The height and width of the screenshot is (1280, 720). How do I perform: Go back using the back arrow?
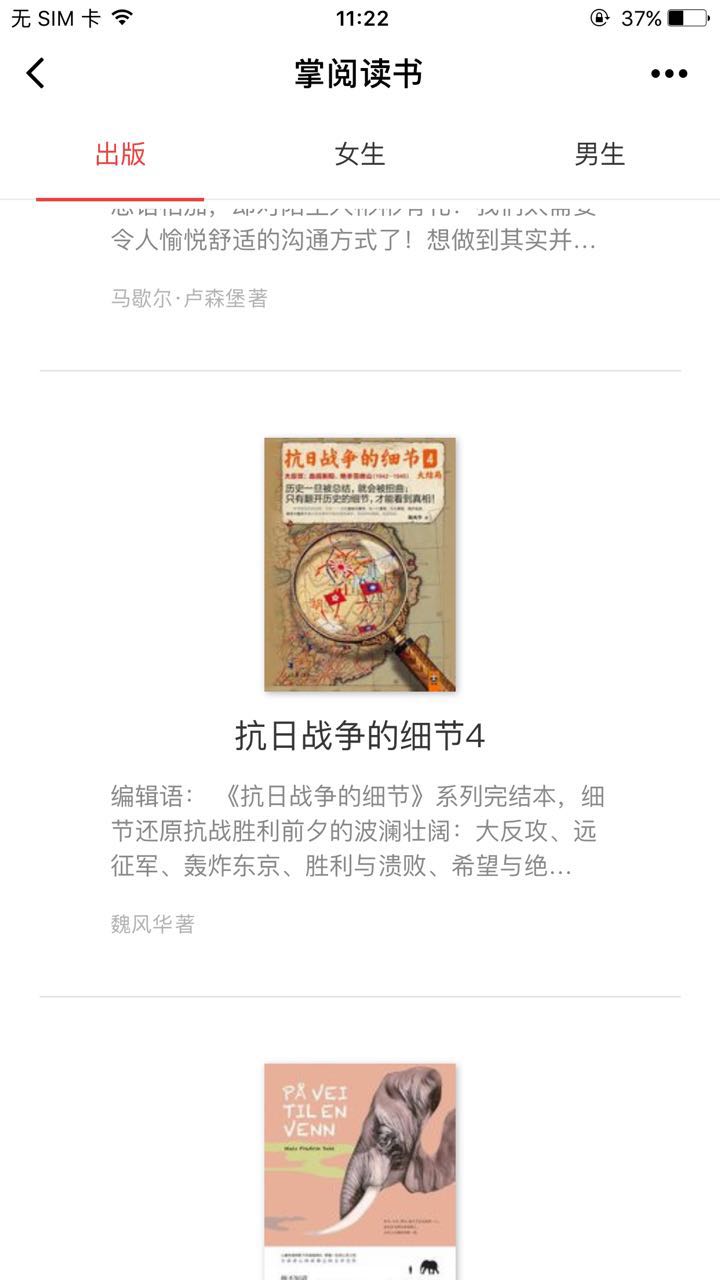coord(36,73)
